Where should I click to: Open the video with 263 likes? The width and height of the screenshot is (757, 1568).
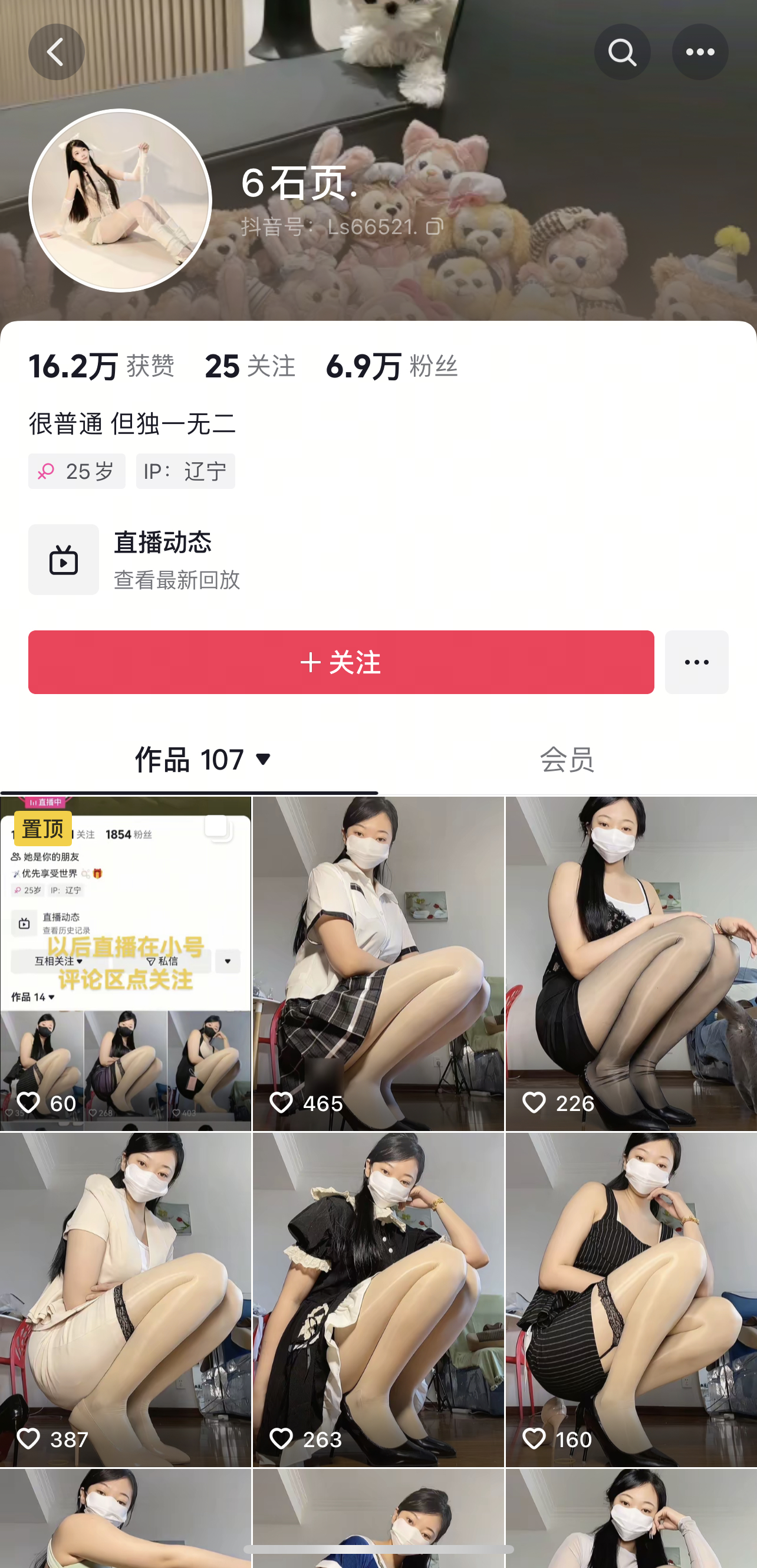(378, 1299)
